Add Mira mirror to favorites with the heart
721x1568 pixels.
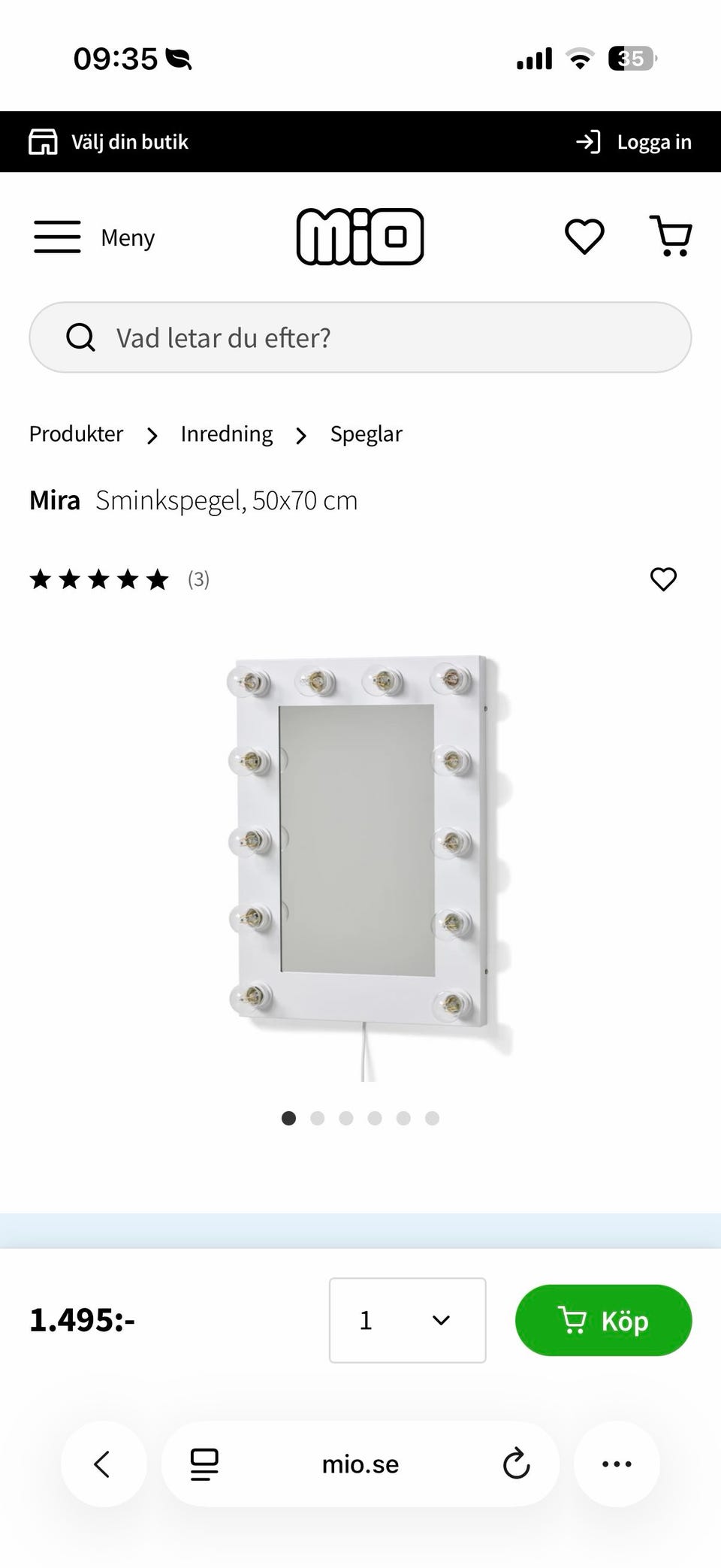pyautogui.click(x=663, y=579)
